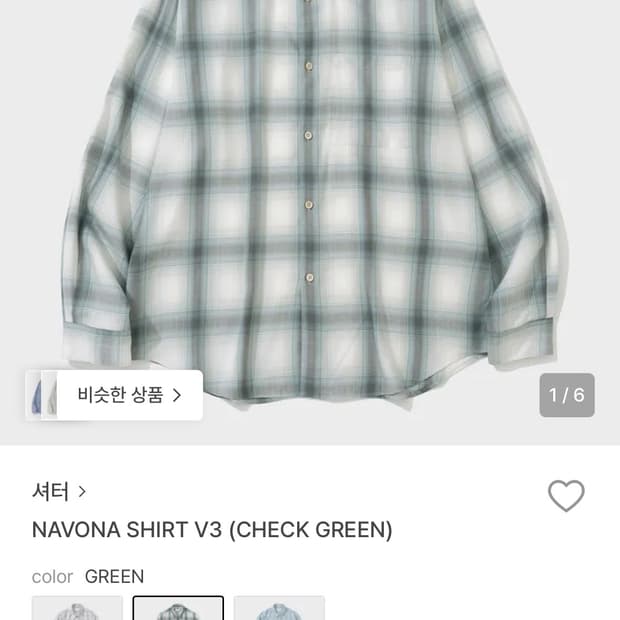
Task: Add NAVONA SHIRT V3 to wishlist heart
Action: coord(566,496)
